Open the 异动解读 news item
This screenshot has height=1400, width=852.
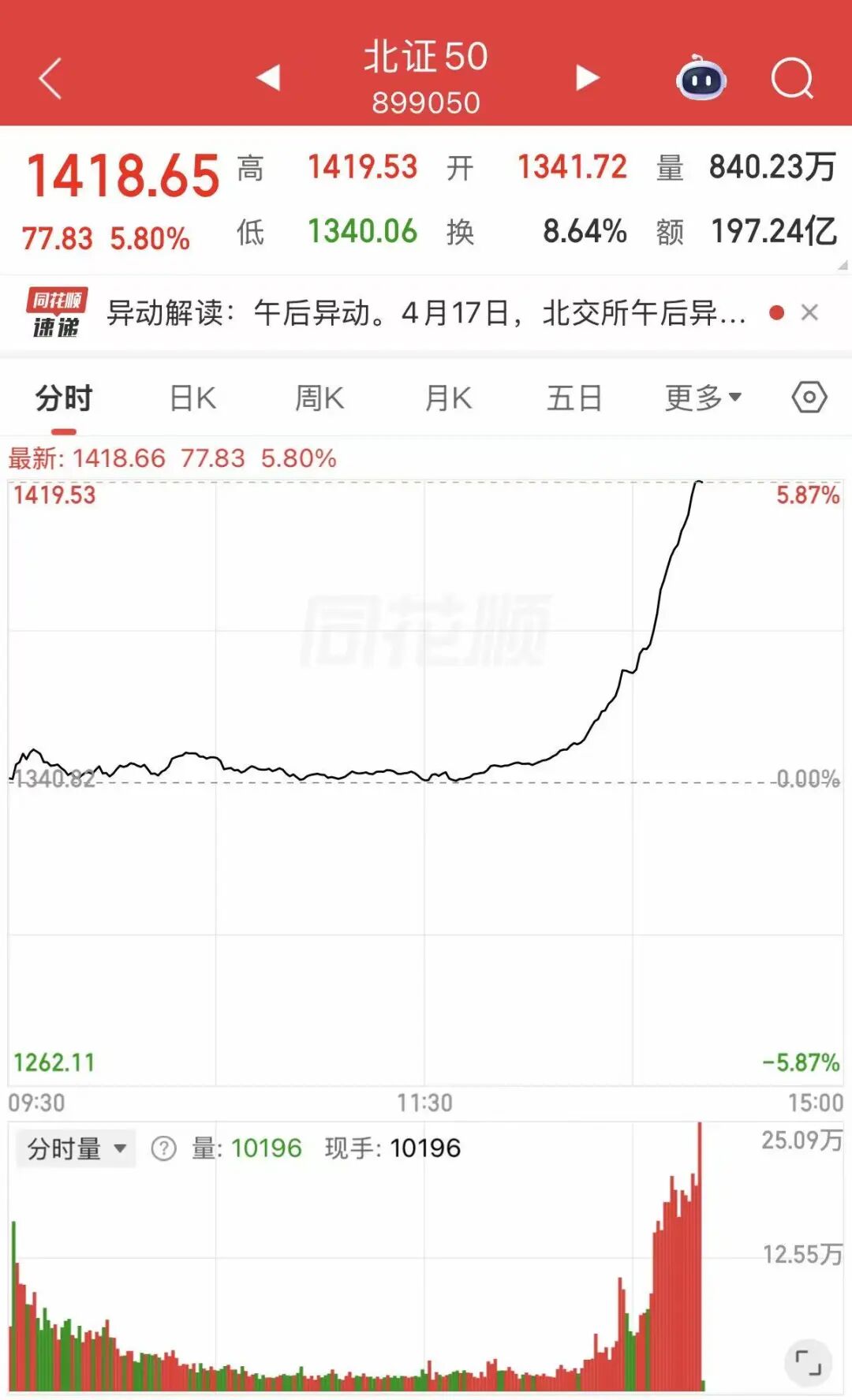tap(426, 313)
